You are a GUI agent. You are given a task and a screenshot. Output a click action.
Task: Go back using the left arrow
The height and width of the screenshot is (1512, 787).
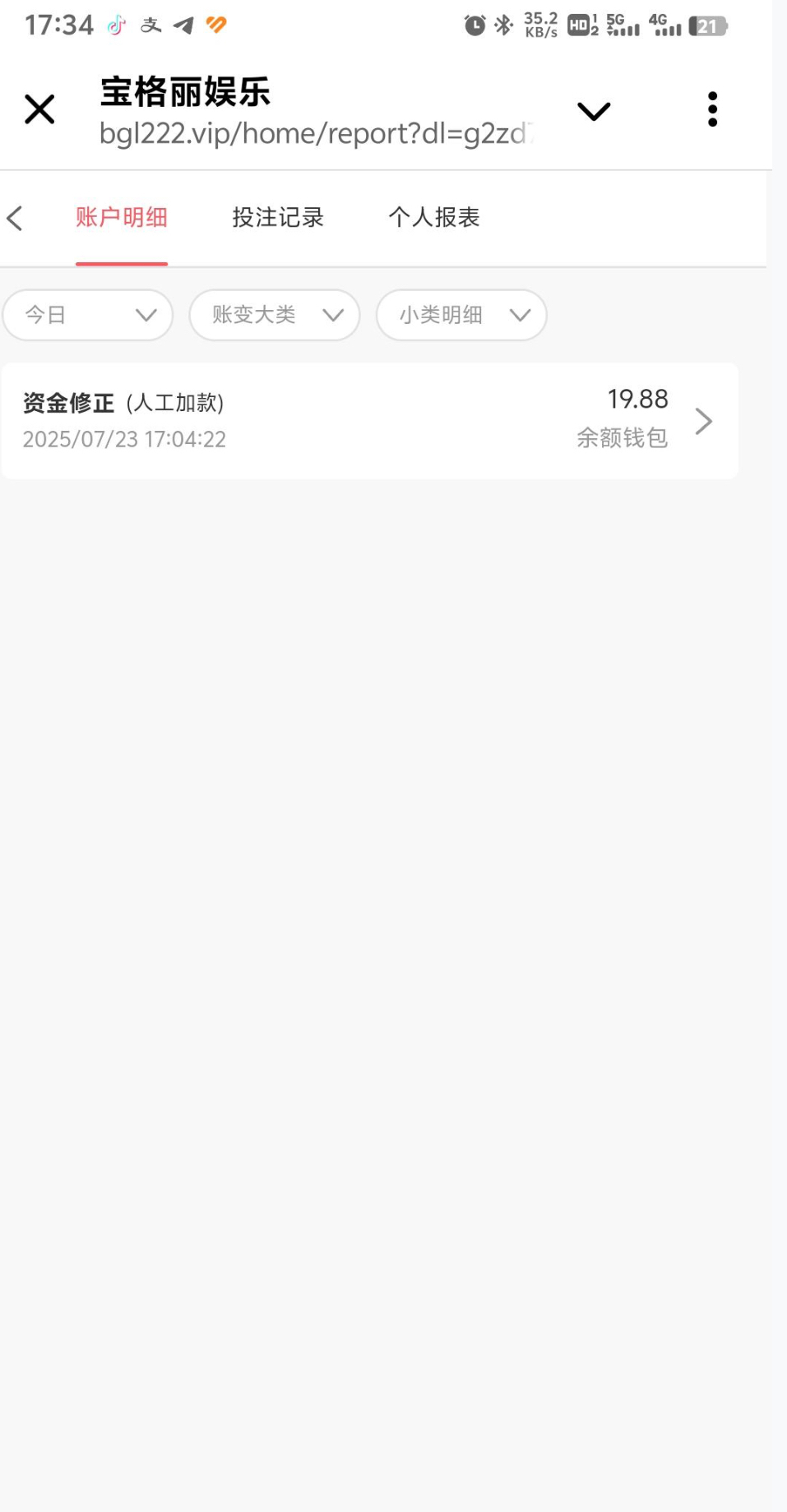pyautogui.click(x=15, y=218)
